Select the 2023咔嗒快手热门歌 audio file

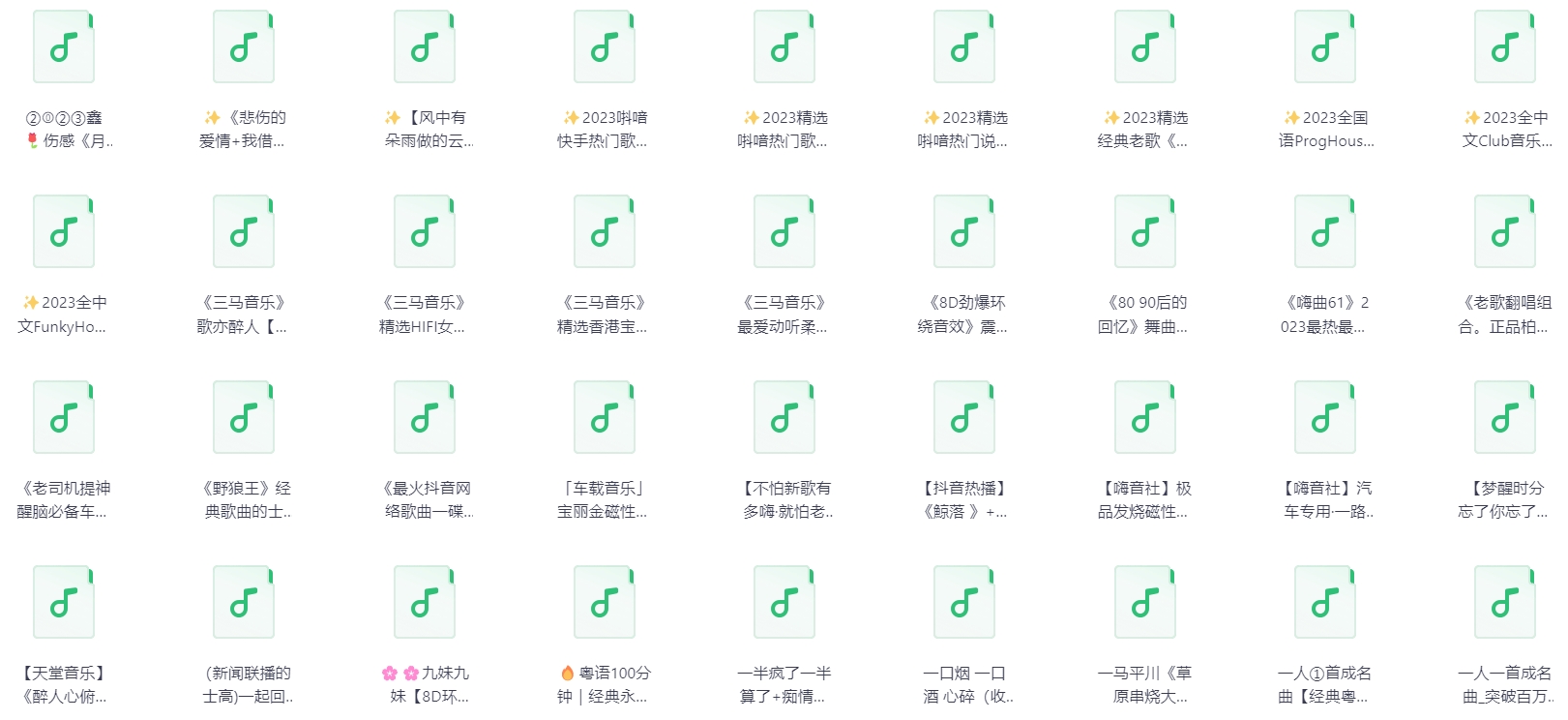(605, 47)
